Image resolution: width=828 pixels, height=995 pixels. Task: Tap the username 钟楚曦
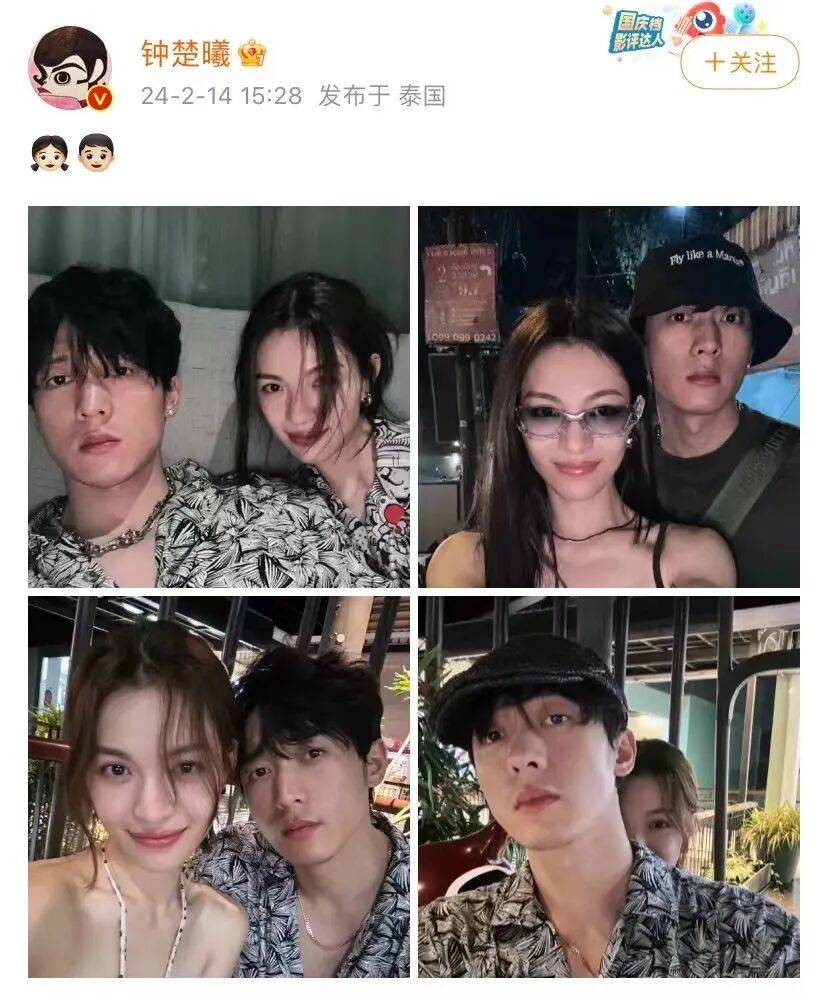186,55
